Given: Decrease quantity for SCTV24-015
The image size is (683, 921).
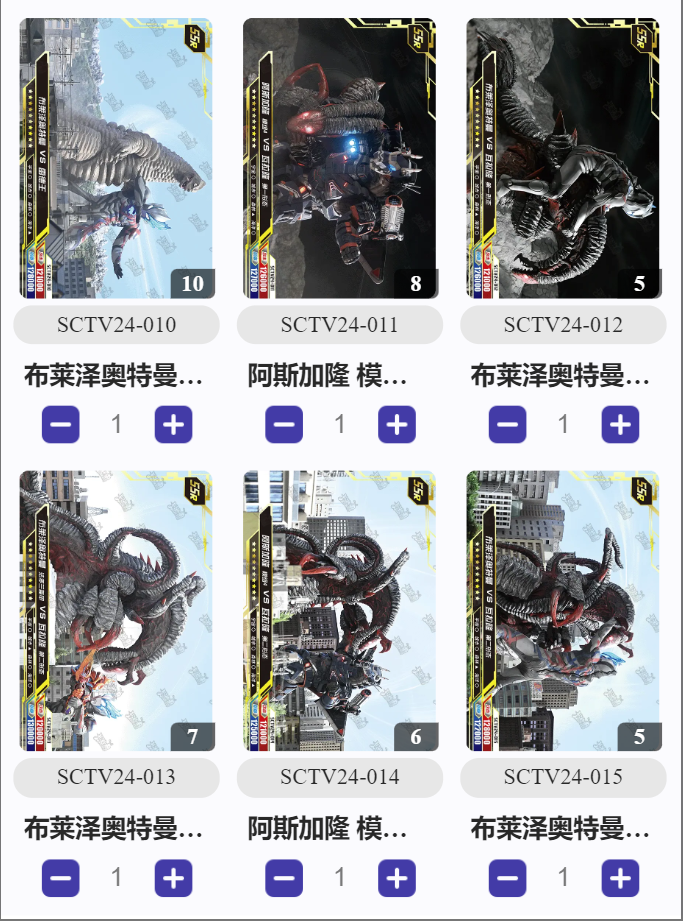Looking at the screenshot, I should point(507,878).
